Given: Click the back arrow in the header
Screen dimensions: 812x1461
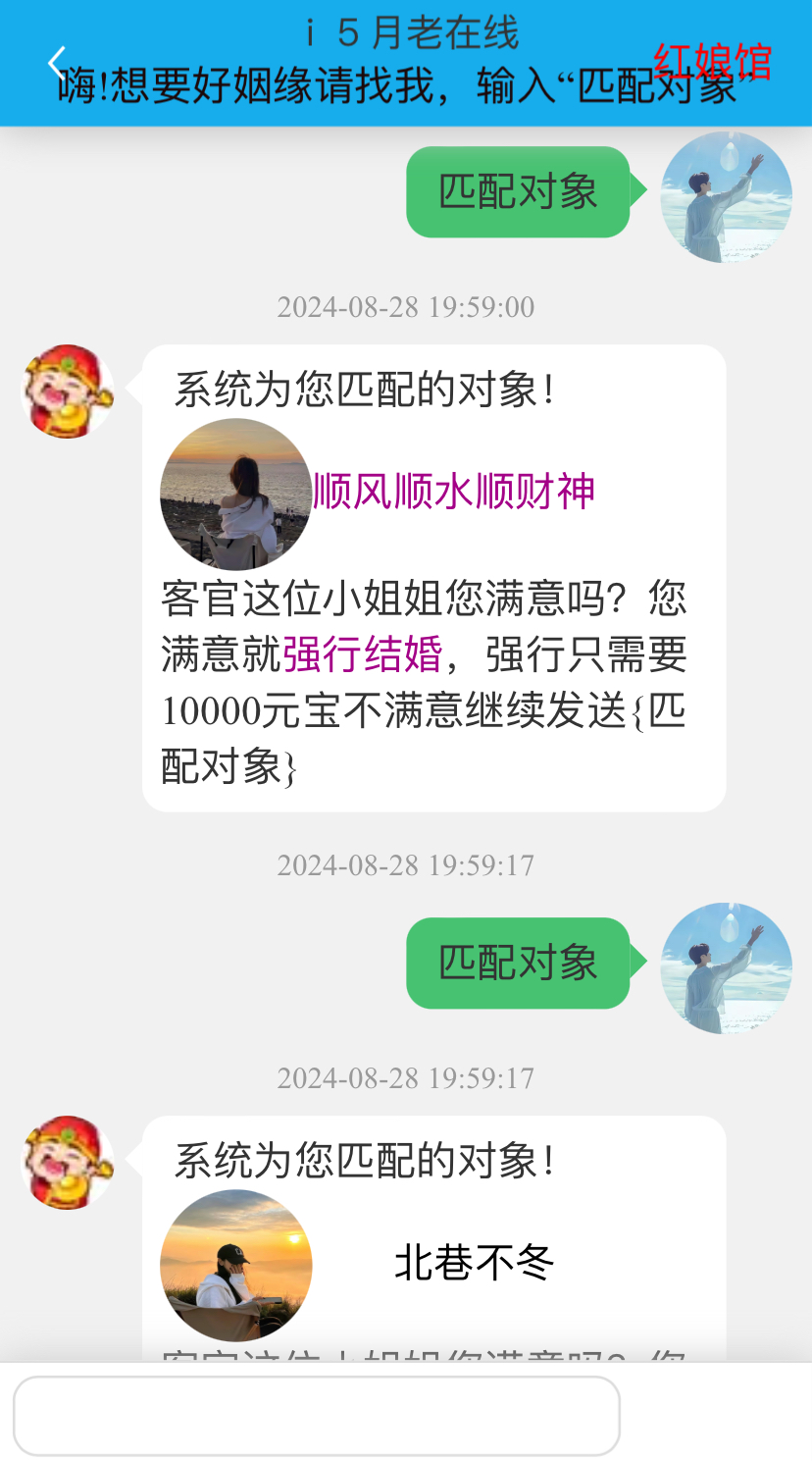Looking at the screenshot, I should click(x=55, y=62).
